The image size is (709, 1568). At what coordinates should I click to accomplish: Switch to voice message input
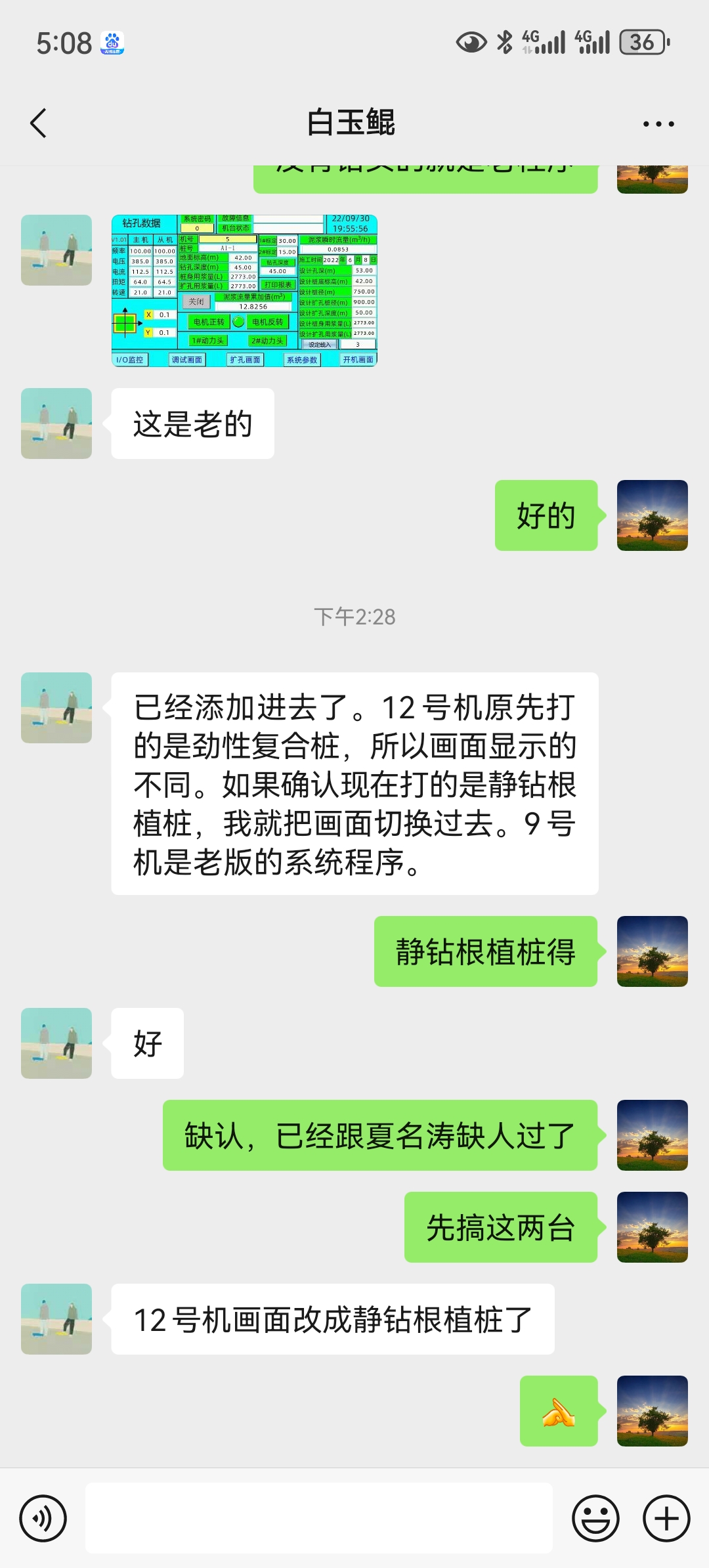pos(43,1518)
